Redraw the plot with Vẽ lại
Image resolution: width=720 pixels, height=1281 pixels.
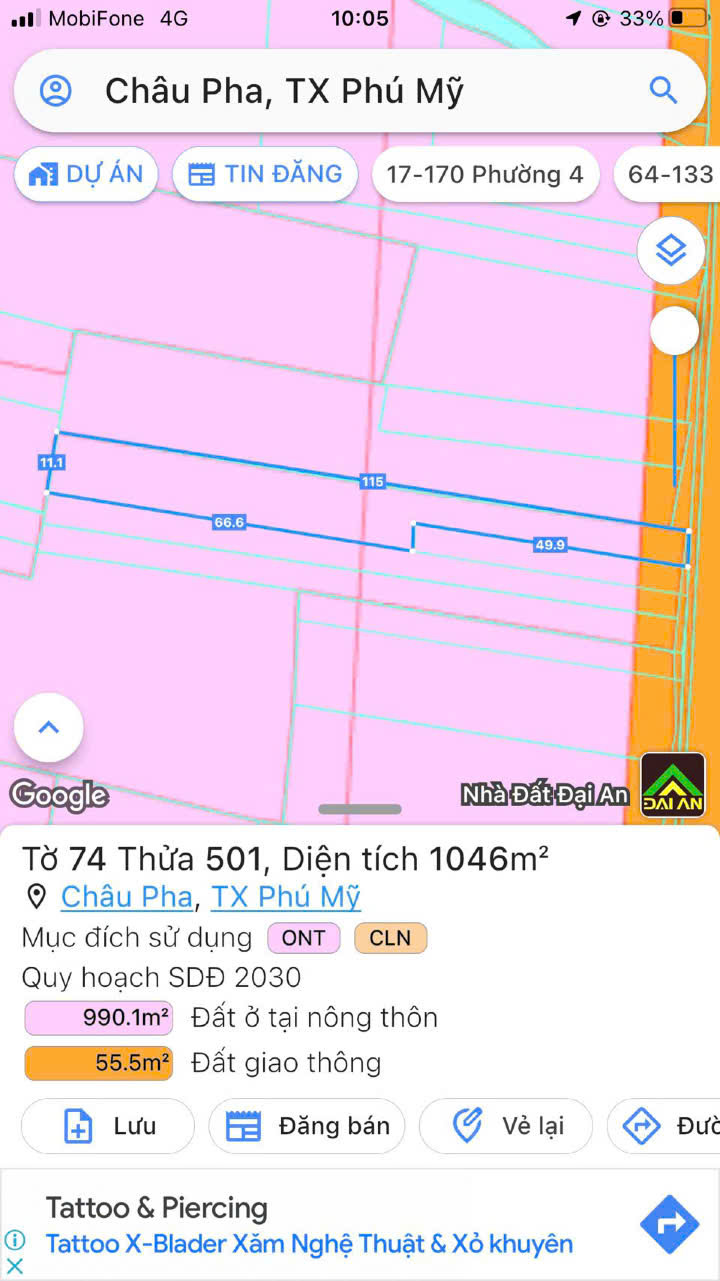506,1126
